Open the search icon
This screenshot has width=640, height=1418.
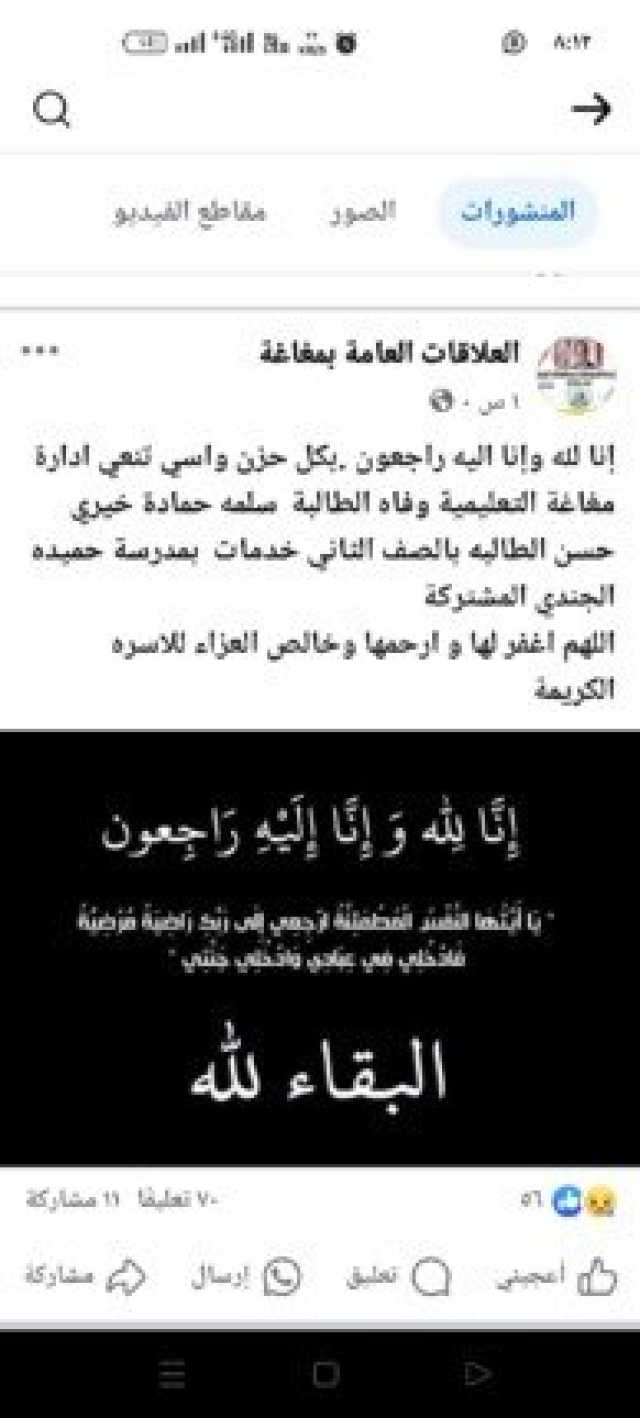(50, 110)
